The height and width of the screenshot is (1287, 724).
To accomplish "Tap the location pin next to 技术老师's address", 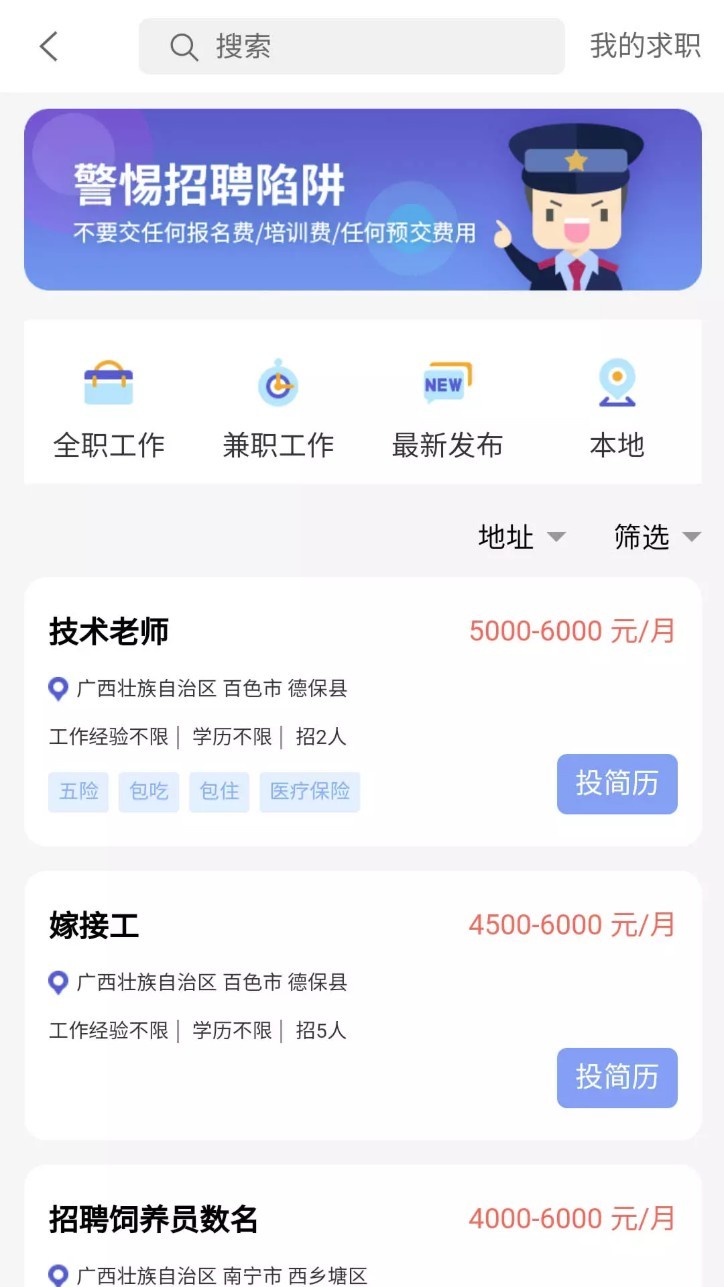I will tap(57, 689).
